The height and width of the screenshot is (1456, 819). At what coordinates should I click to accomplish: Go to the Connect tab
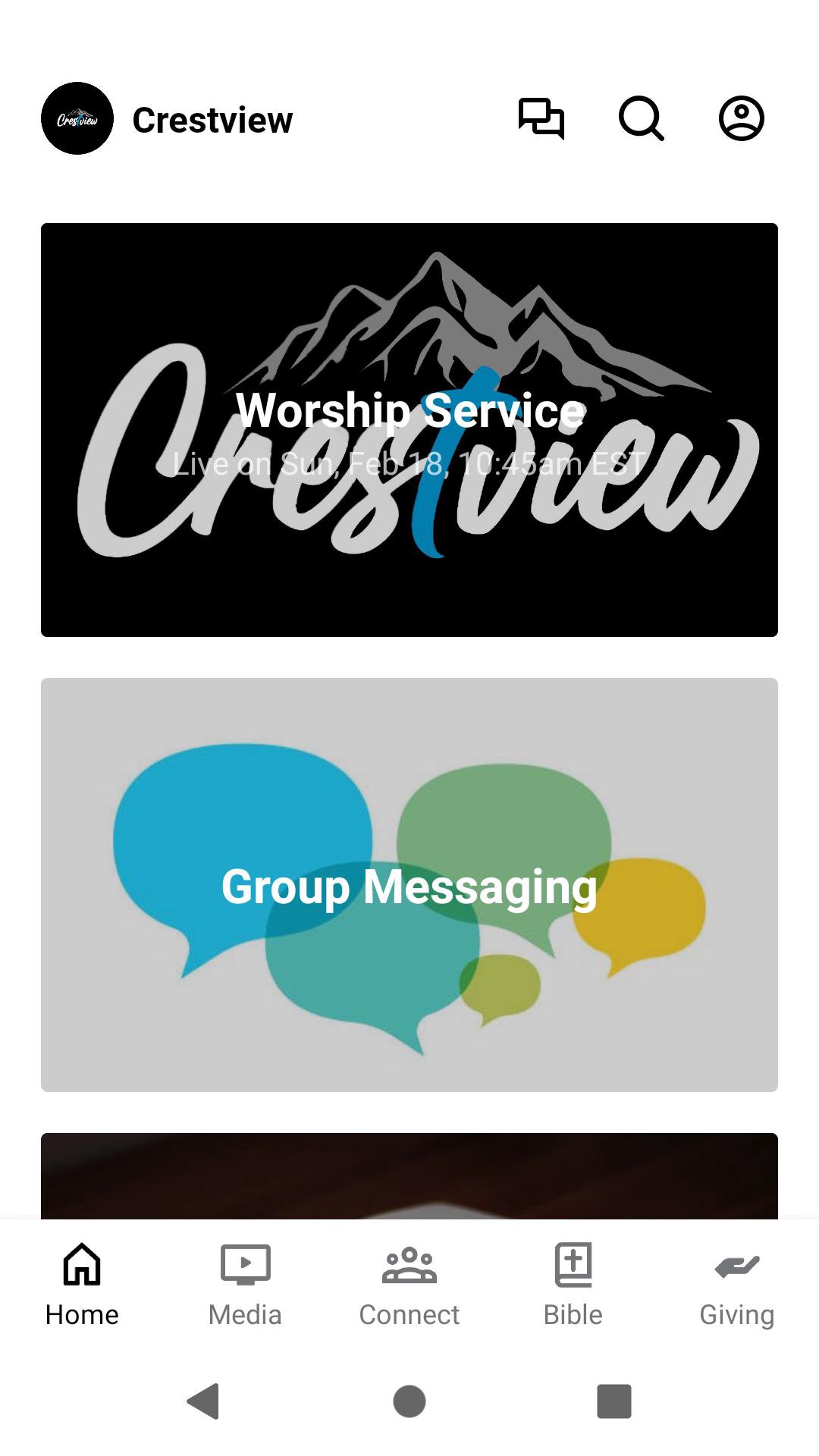409,1285
